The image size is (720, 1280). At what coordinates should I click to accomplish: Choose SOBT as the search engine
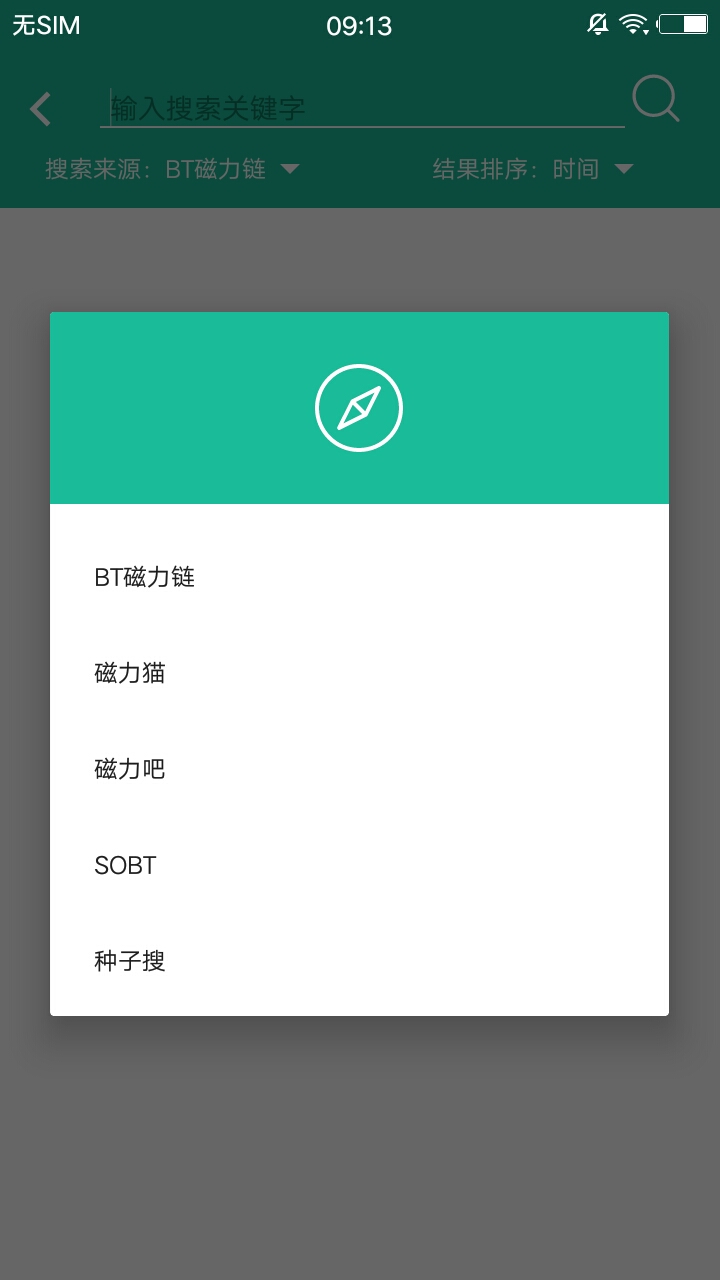pos(124,864)
